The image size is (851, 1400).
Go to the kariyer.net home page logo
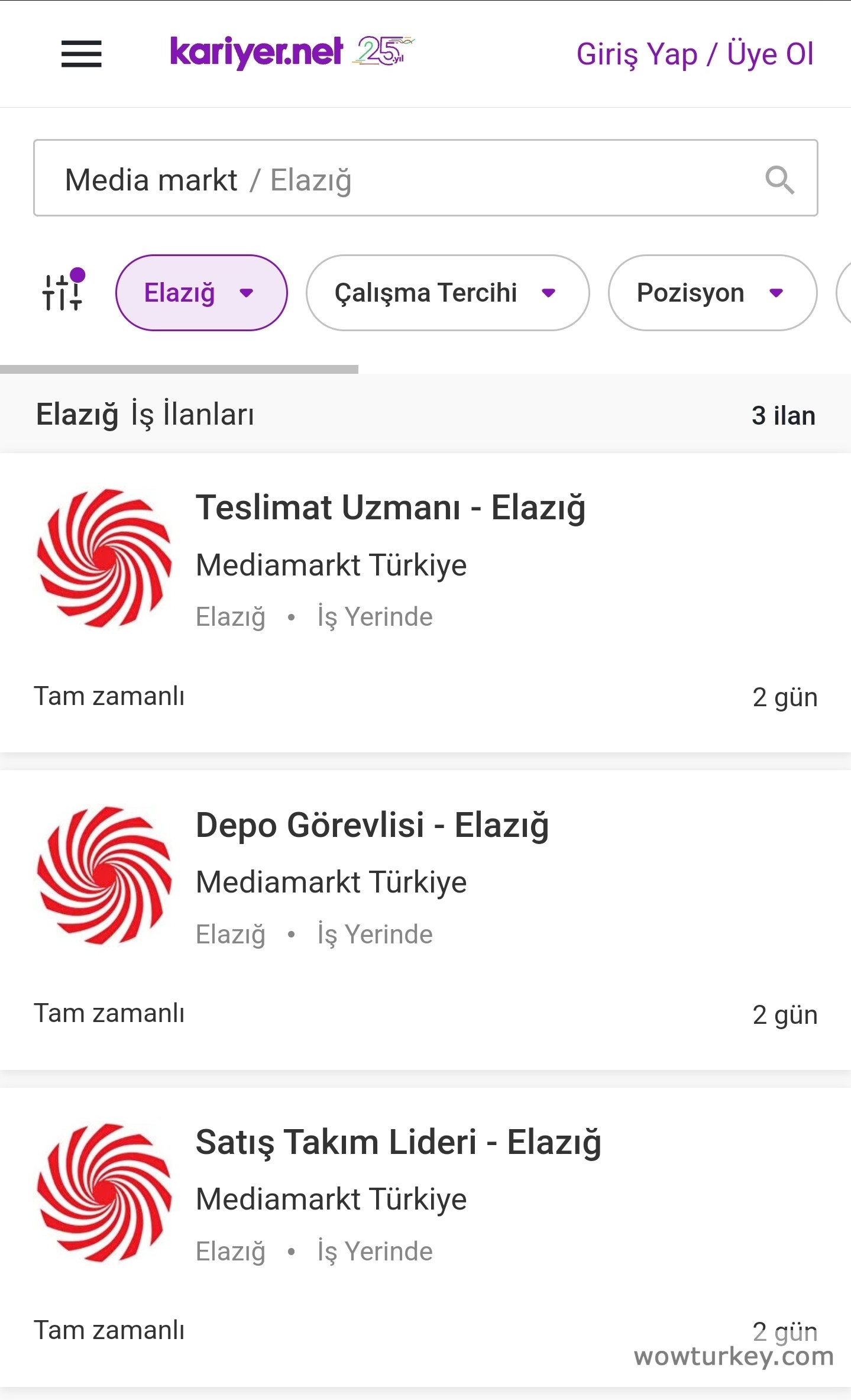point(255,52)
